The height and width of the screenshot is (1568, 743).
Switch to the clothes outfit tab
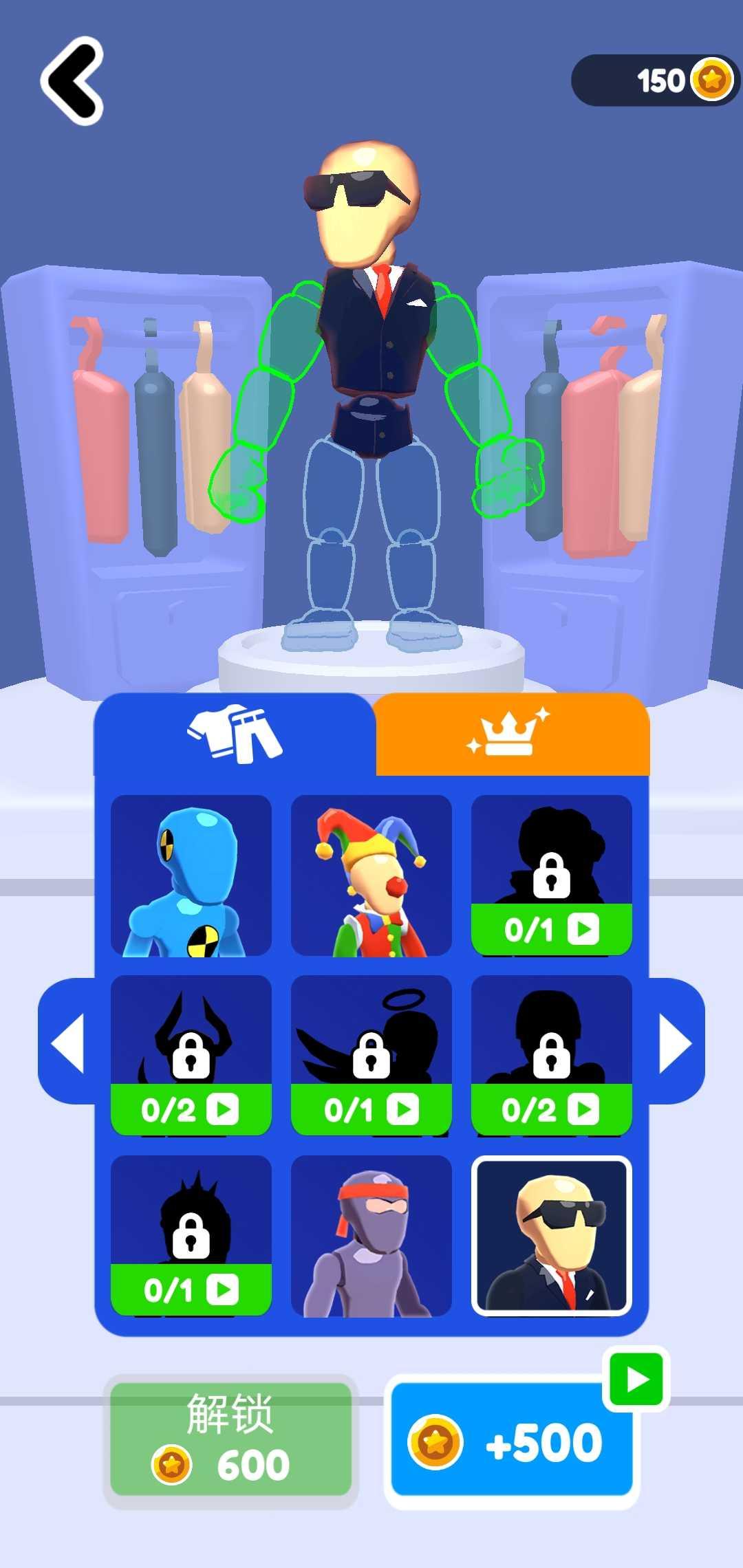click(x=235, y=734)
